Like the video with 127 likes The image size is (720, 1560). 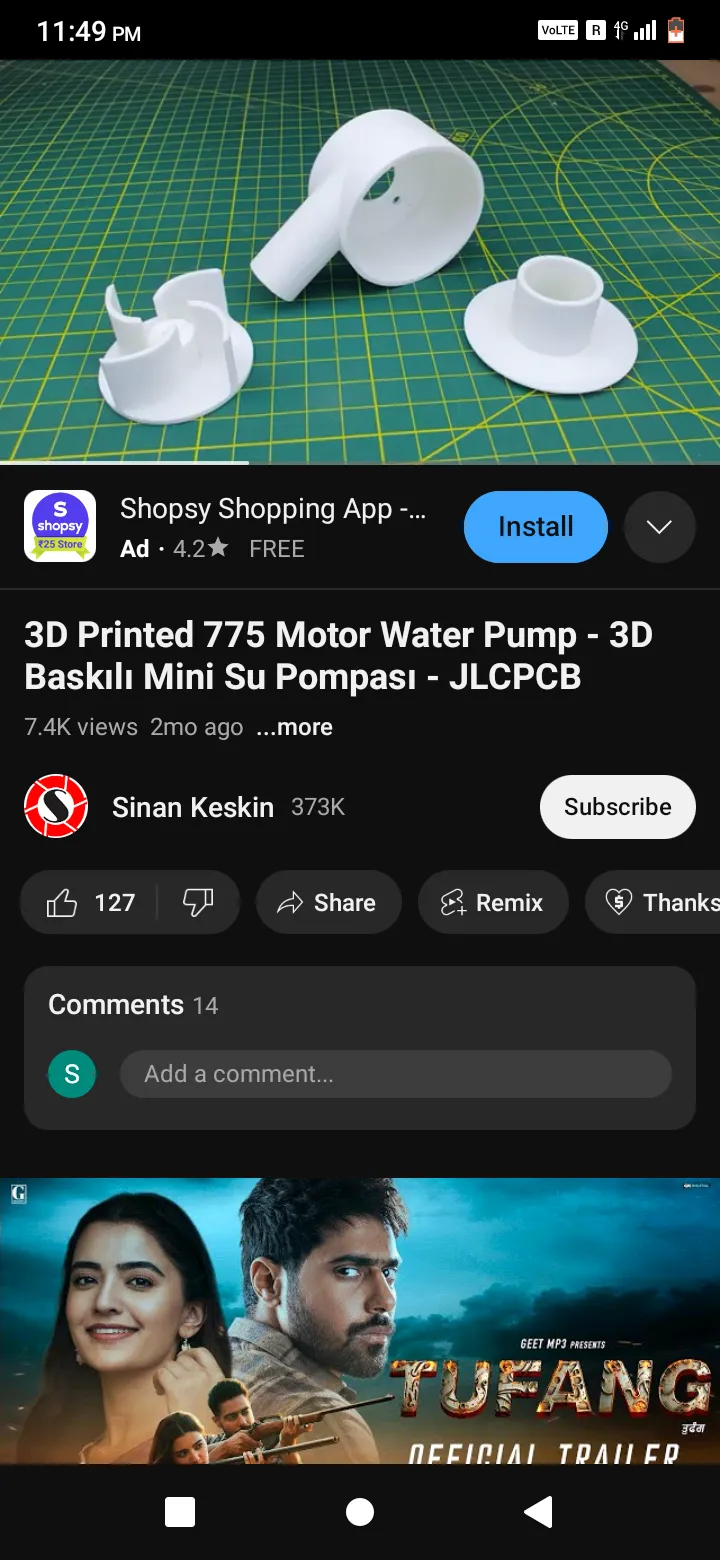point(90,903)
